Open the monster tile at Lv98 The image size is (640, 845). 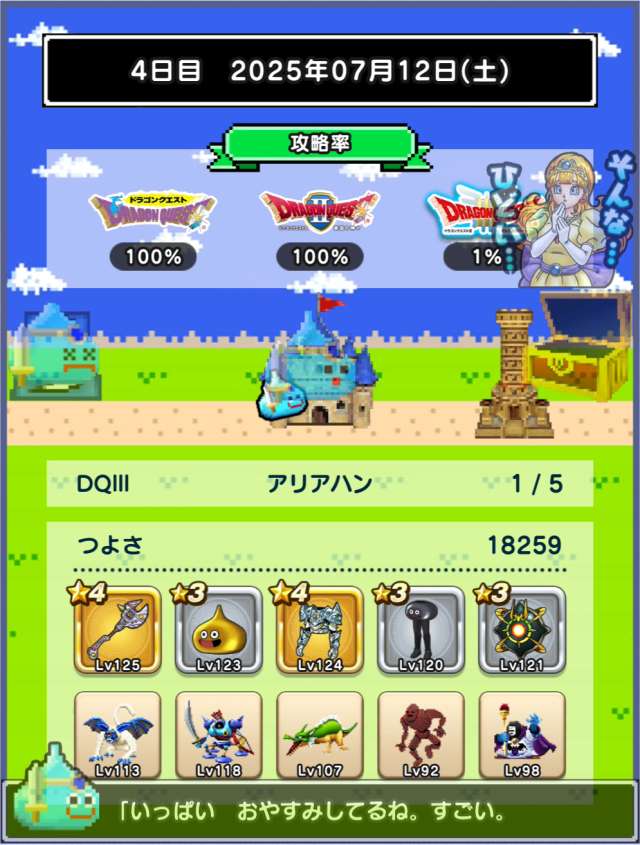pos(522,734)
